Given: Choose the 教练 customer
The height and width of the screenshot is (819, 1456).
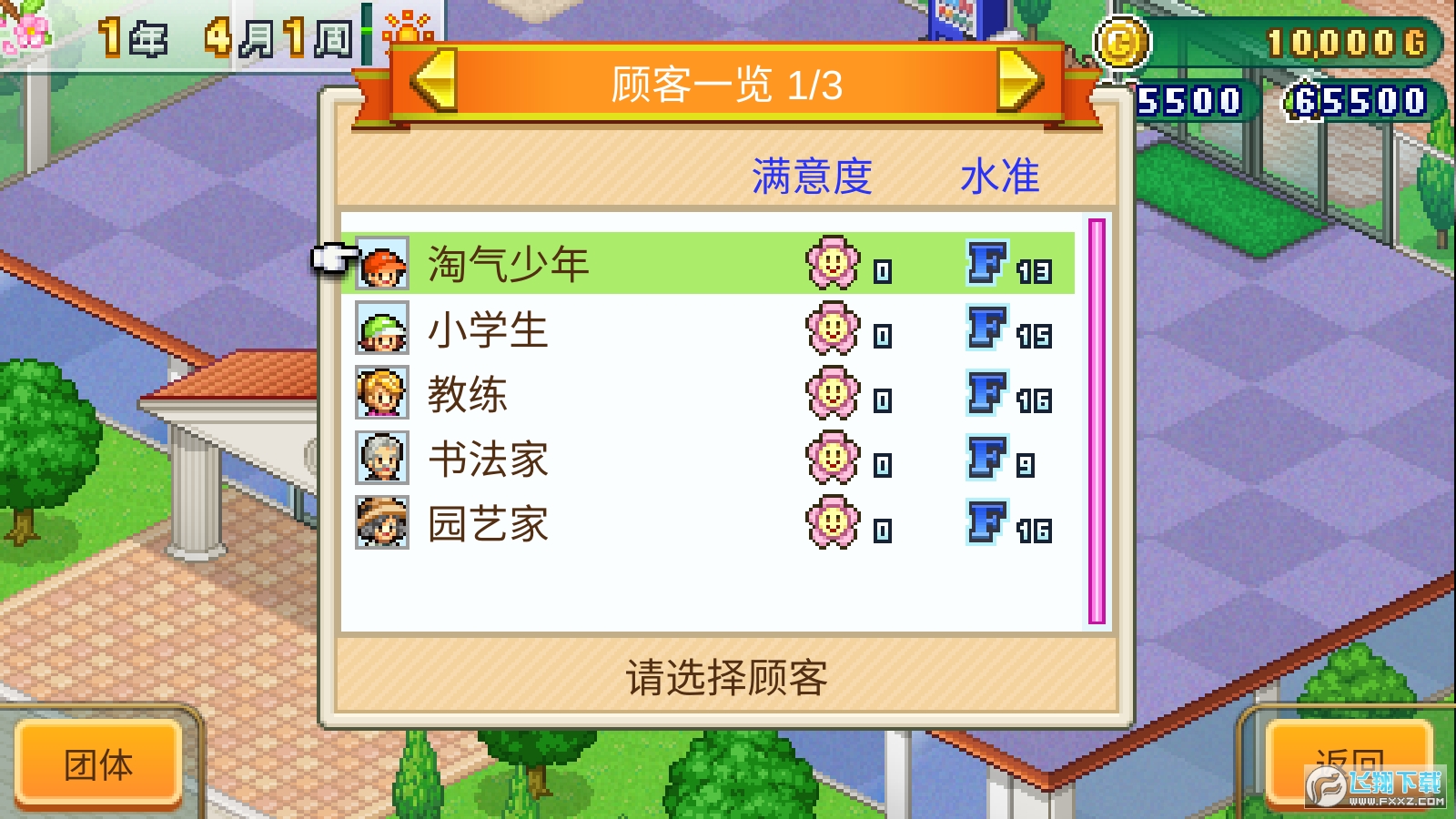Looking at the screenshot, I should pos(710,394).
